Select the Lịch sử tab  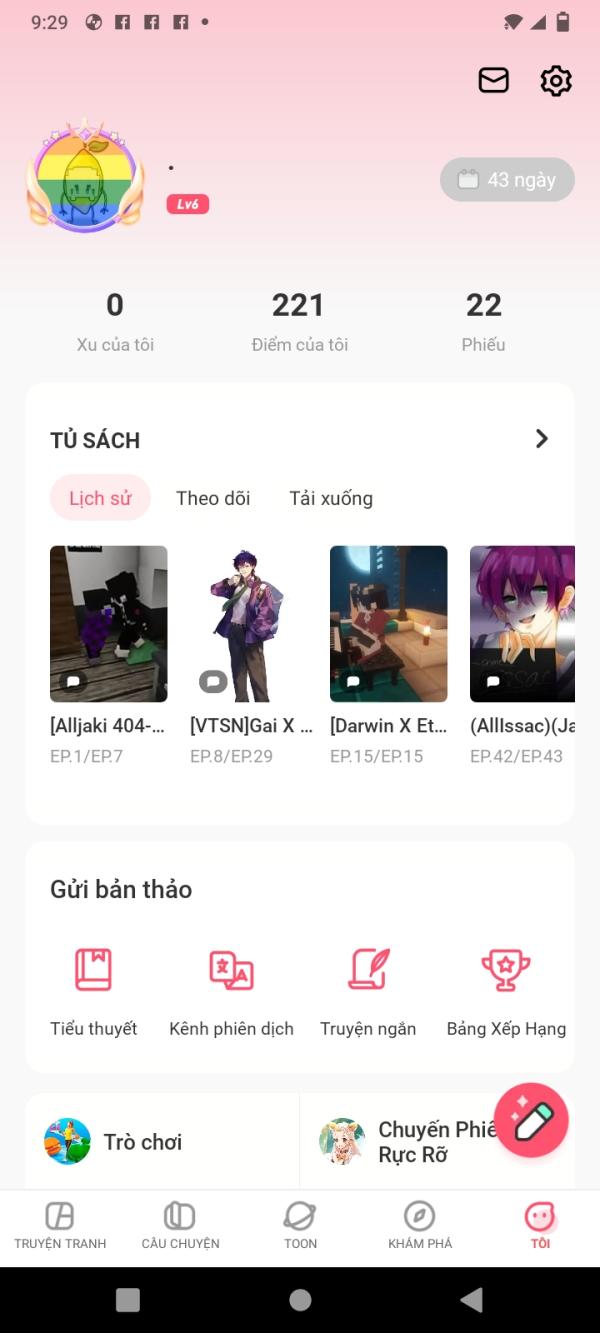pos(100,498)
